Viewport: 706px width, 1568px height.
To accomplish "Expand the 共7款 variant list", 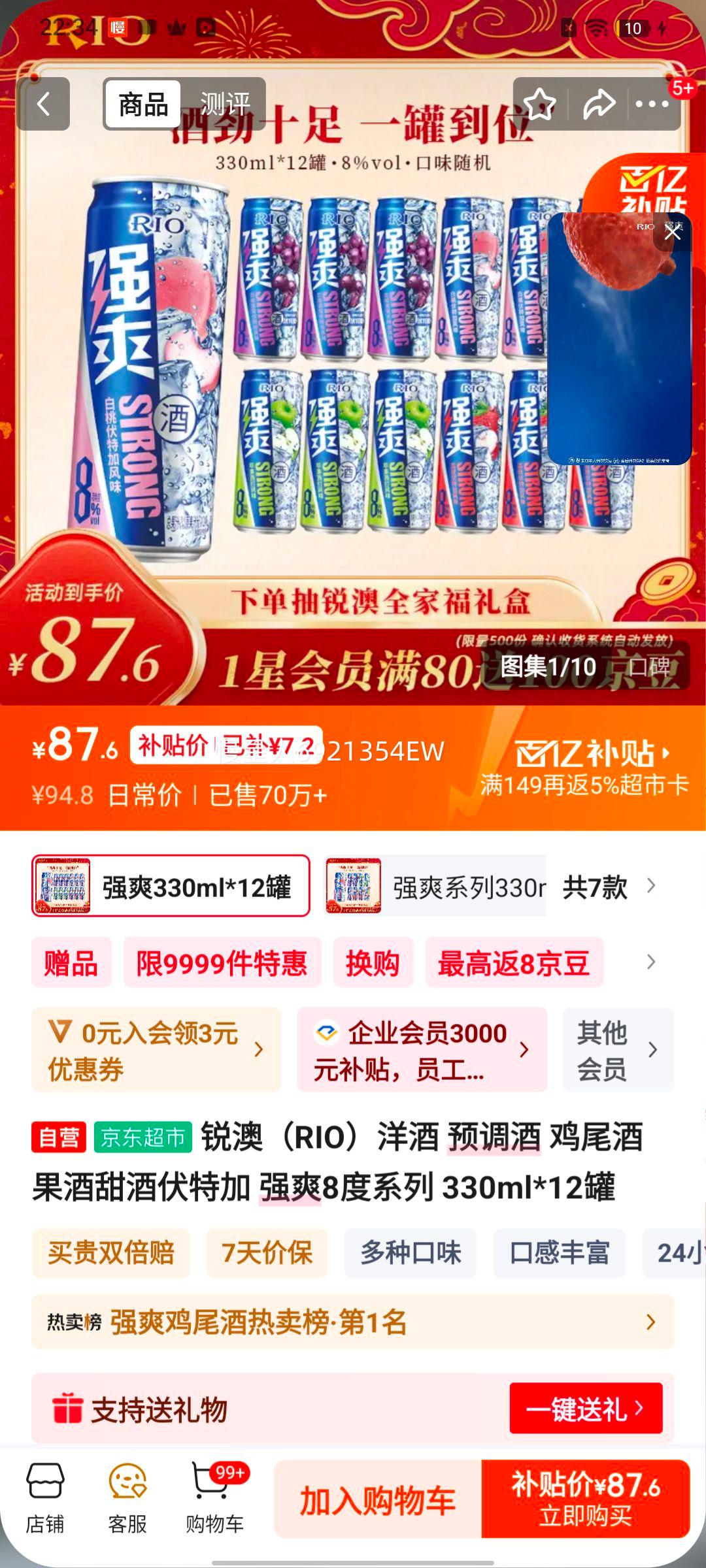I will (595, 886).
